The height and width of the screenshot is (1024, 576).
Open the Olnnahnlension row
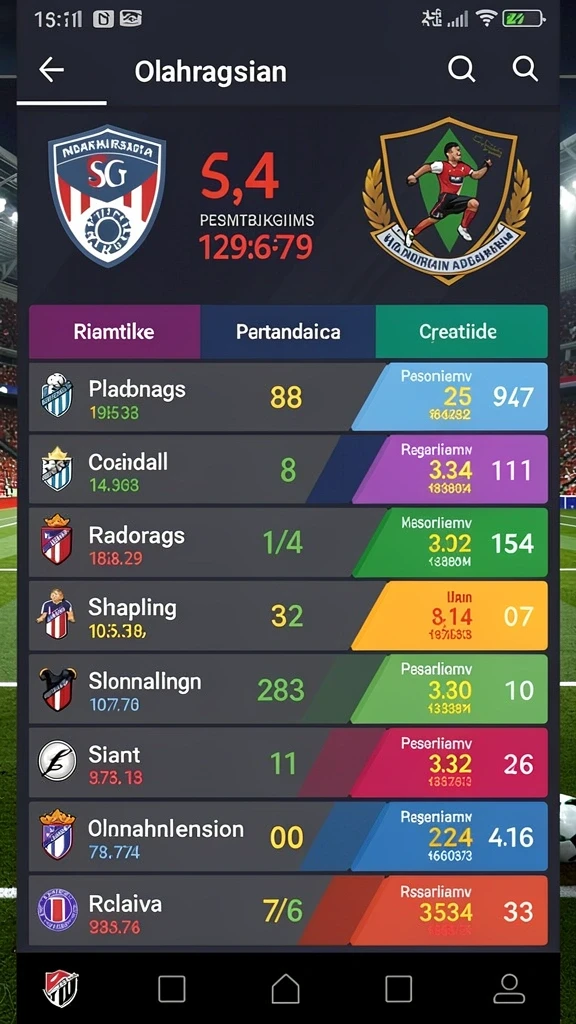(x=288, y=837)
